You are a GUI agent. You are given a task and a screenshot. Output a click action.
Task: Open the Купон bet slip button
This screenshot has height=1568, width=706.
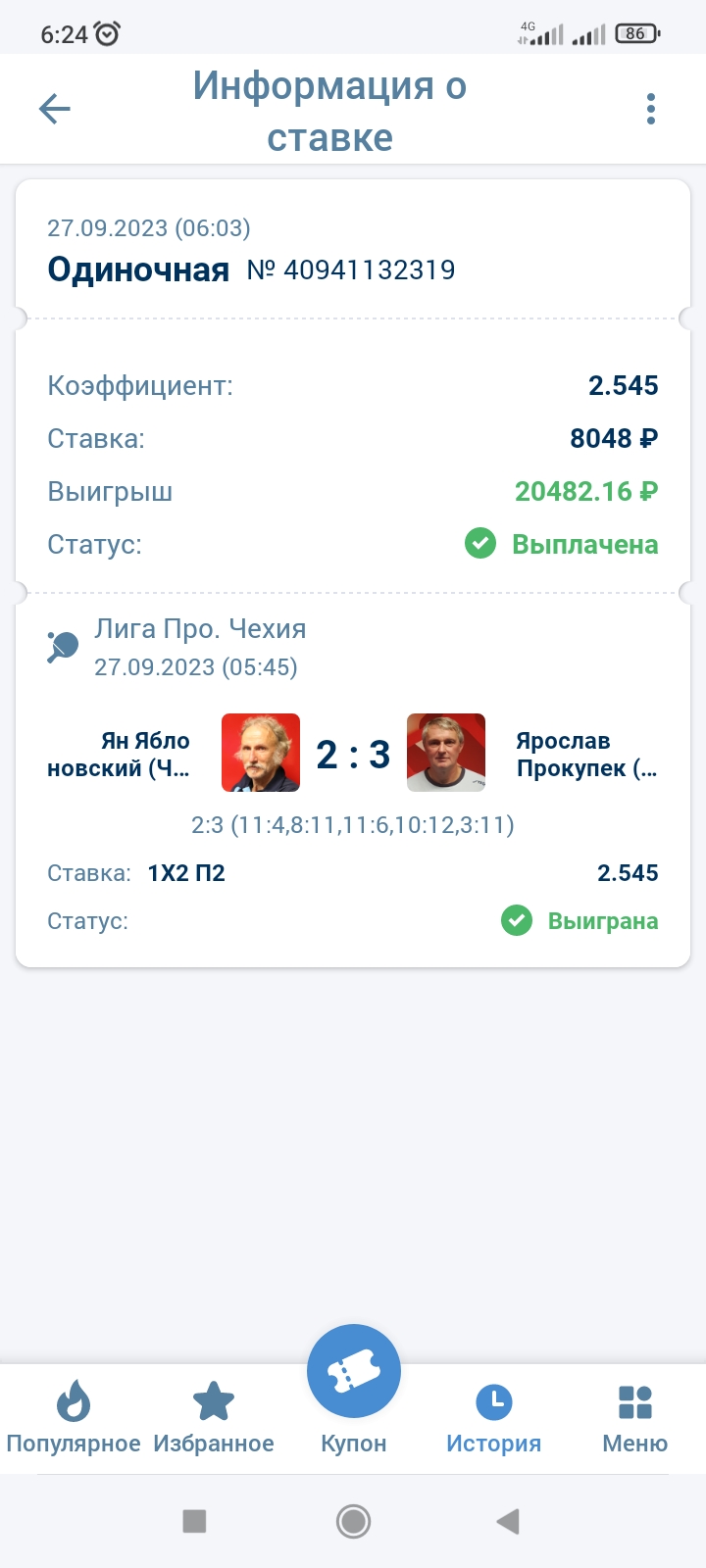tap(353, 1374)
